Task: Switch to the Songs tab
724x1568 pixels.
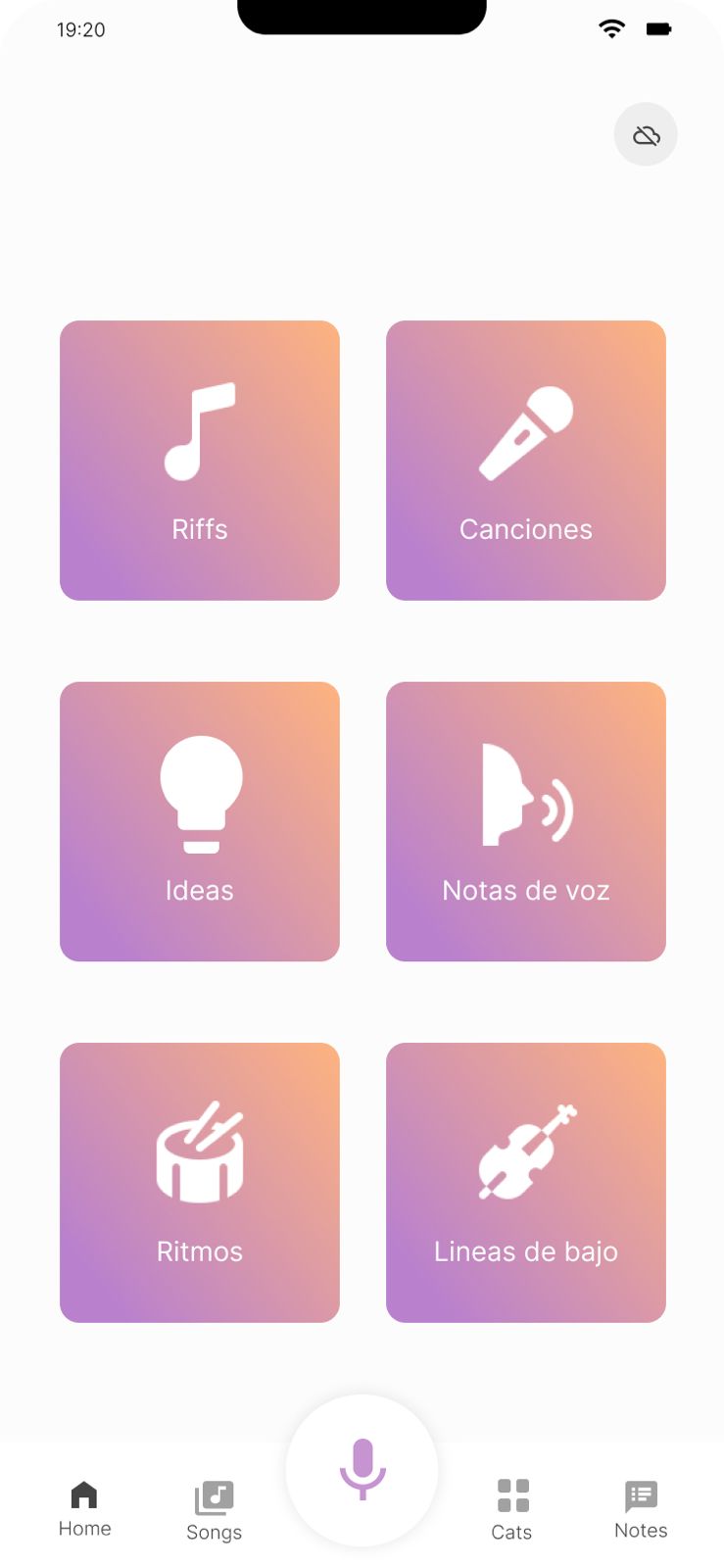Action: (x=214, y=1510)
